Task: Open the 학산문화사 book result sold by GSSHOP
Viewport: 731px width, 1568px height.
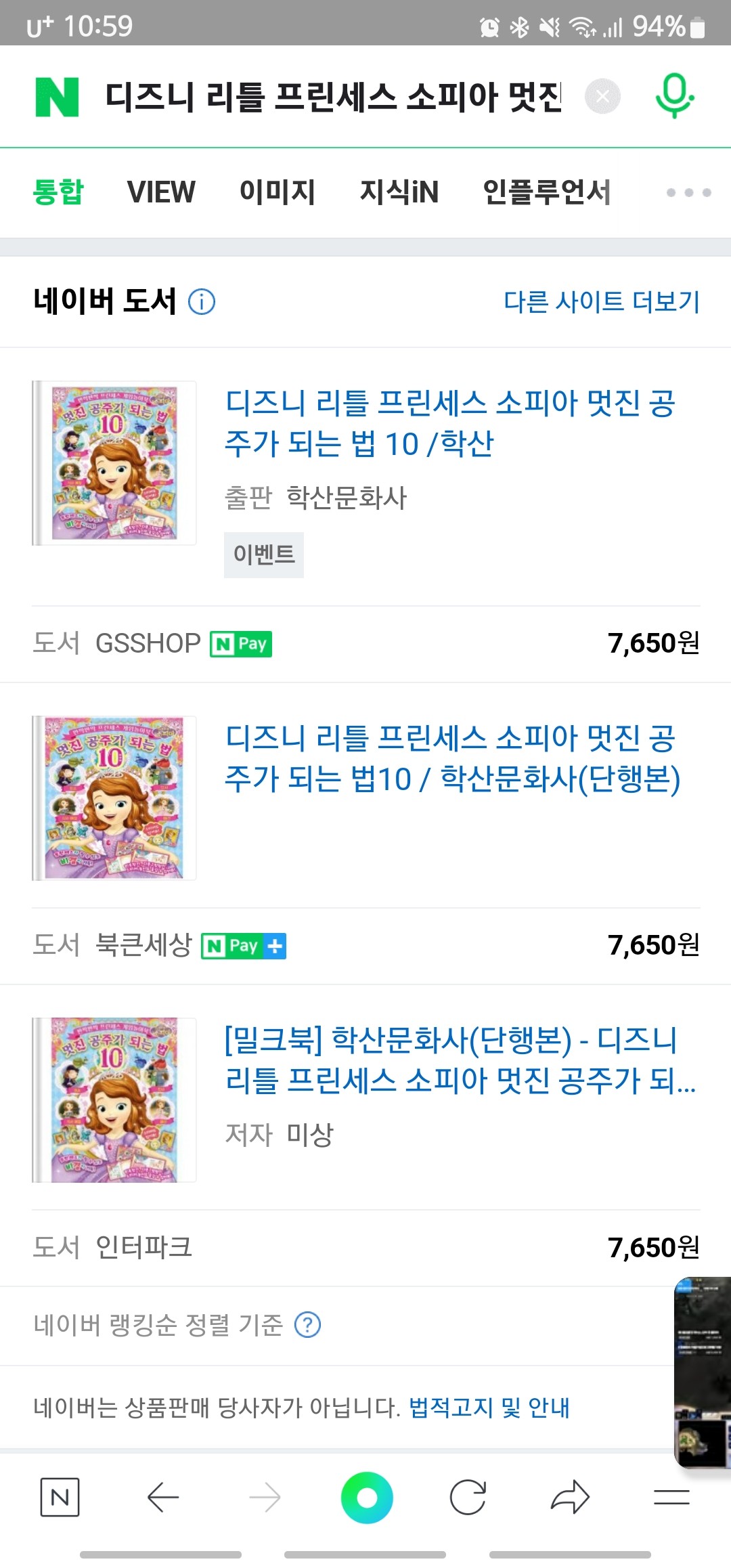Action: [449, 423]
